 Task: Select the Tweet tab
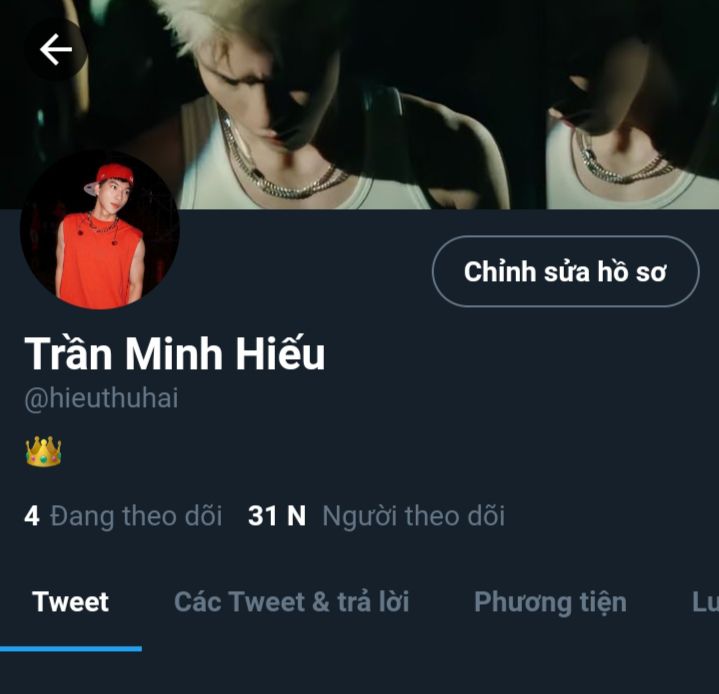pyautogui.click(x=70, y=602)
